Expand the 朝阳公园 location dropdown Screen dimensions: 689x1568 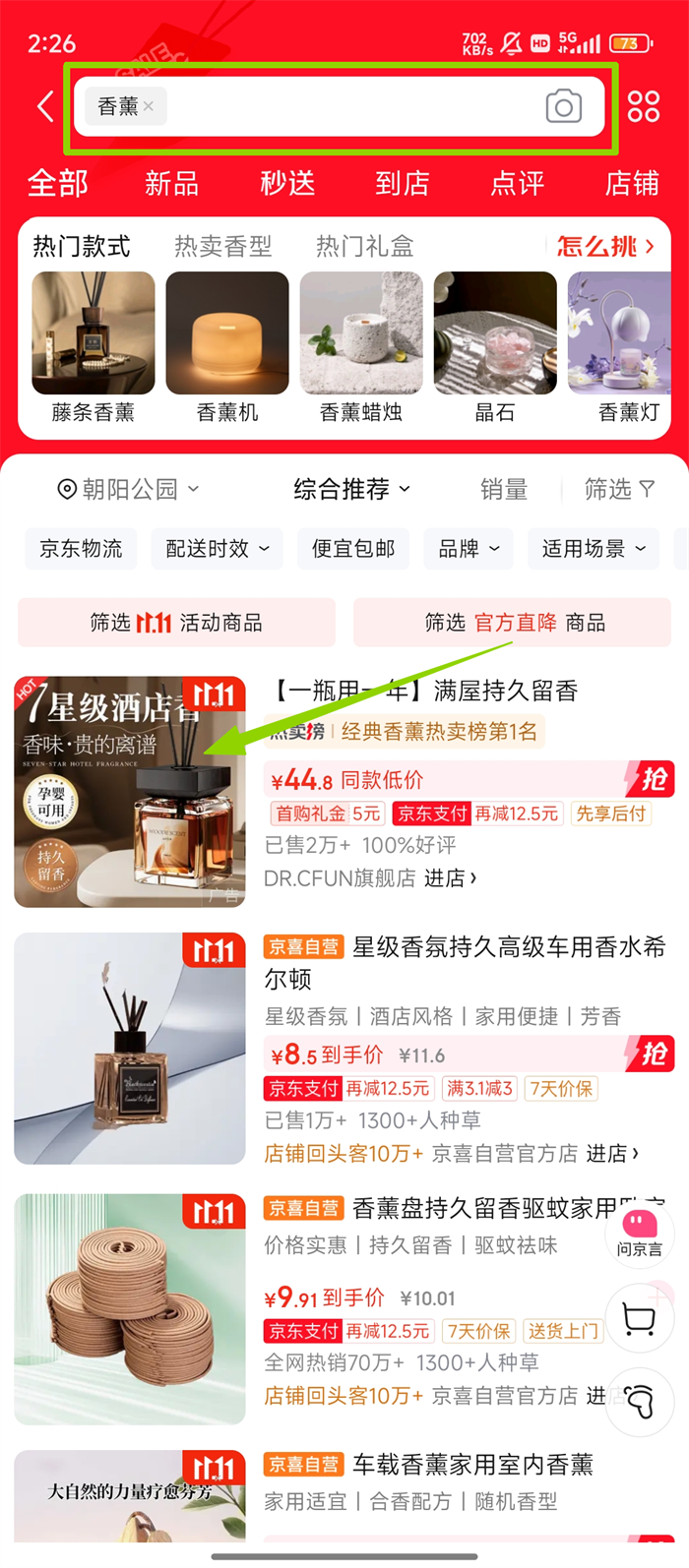(x=128, y=489)
